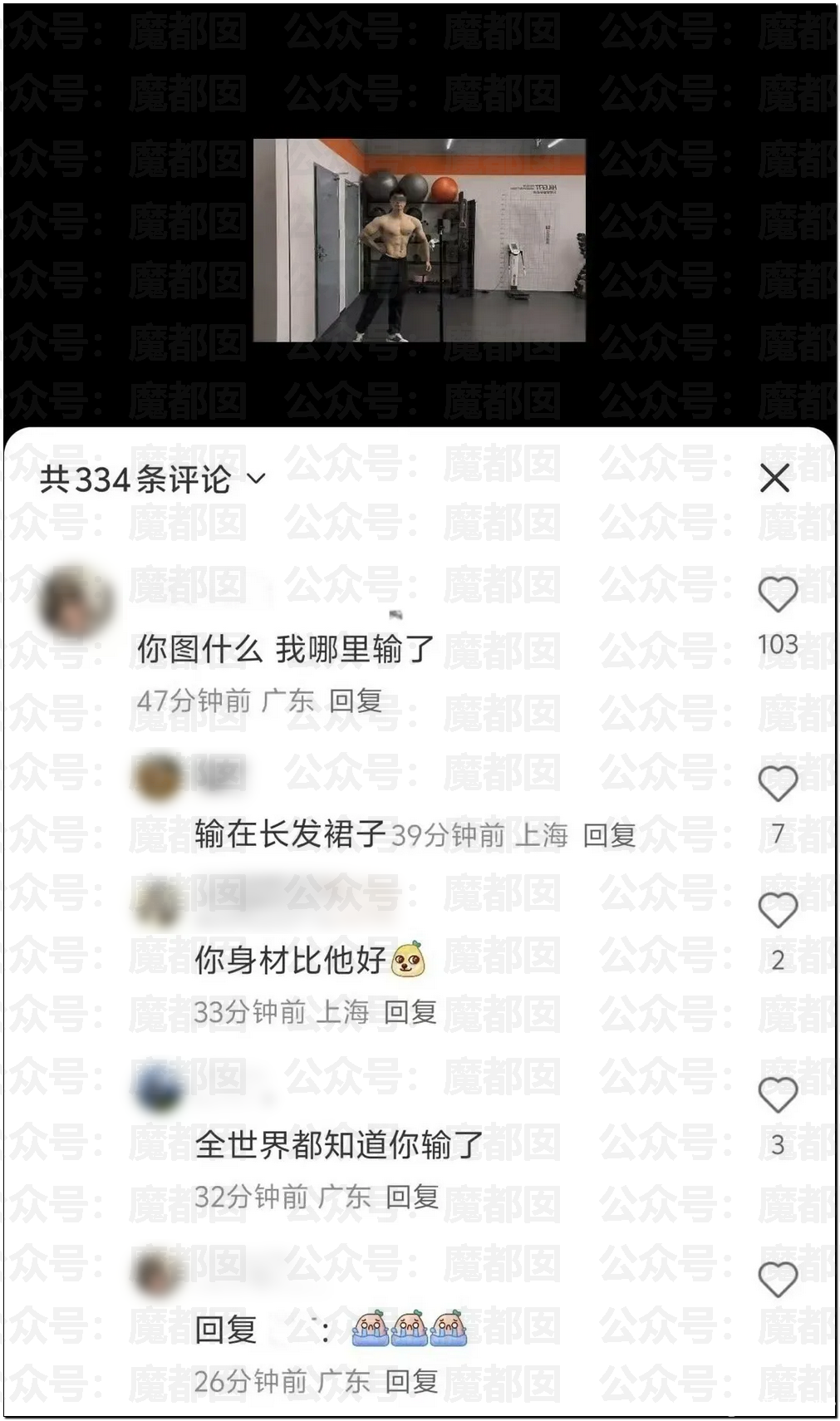The height and width of the screenshot is (1421, 840).
Task: Reply to the crying-emoji comment from 26分钟前
Action: point(411,1381)
